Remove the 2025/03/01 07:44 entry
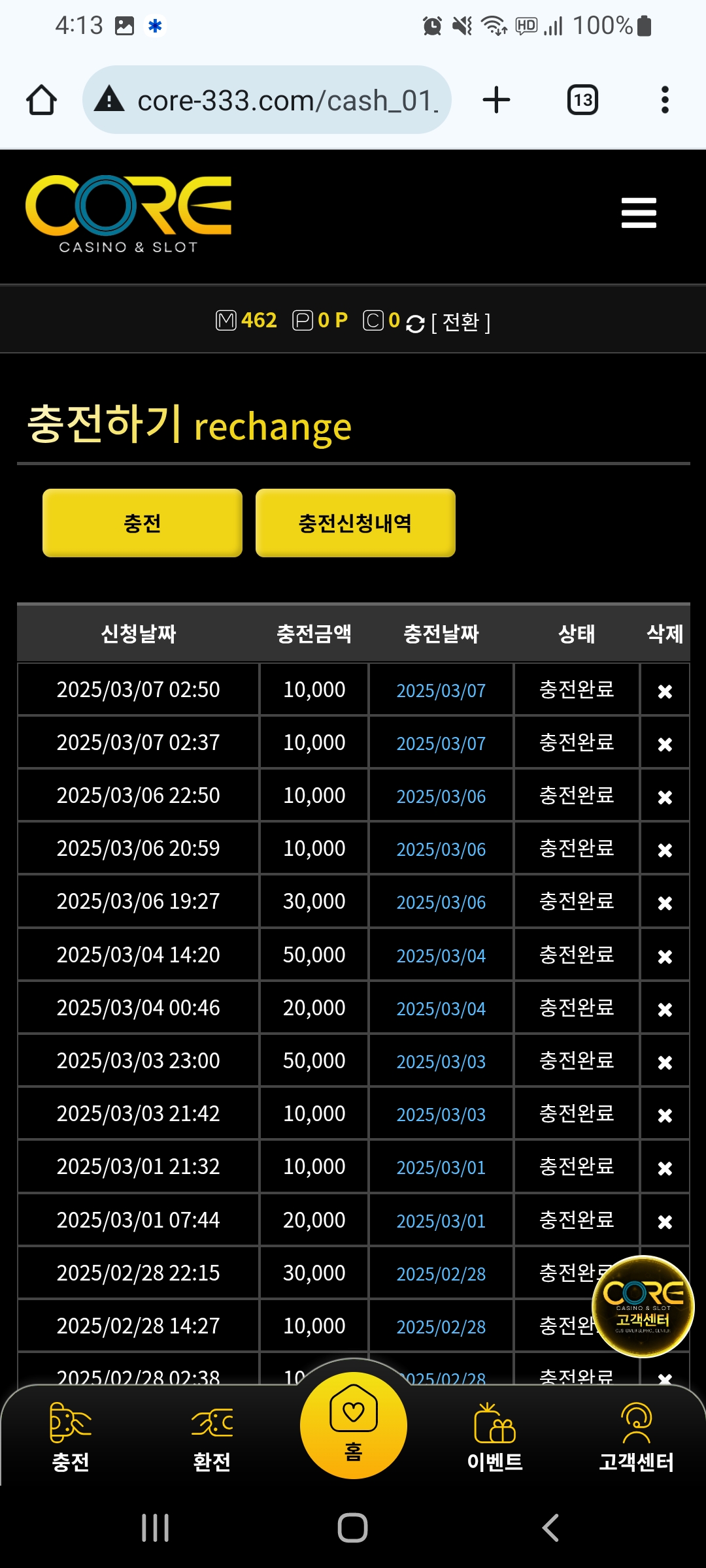This screenshot has height=1568, width=706. click(x=665, y=1221)
